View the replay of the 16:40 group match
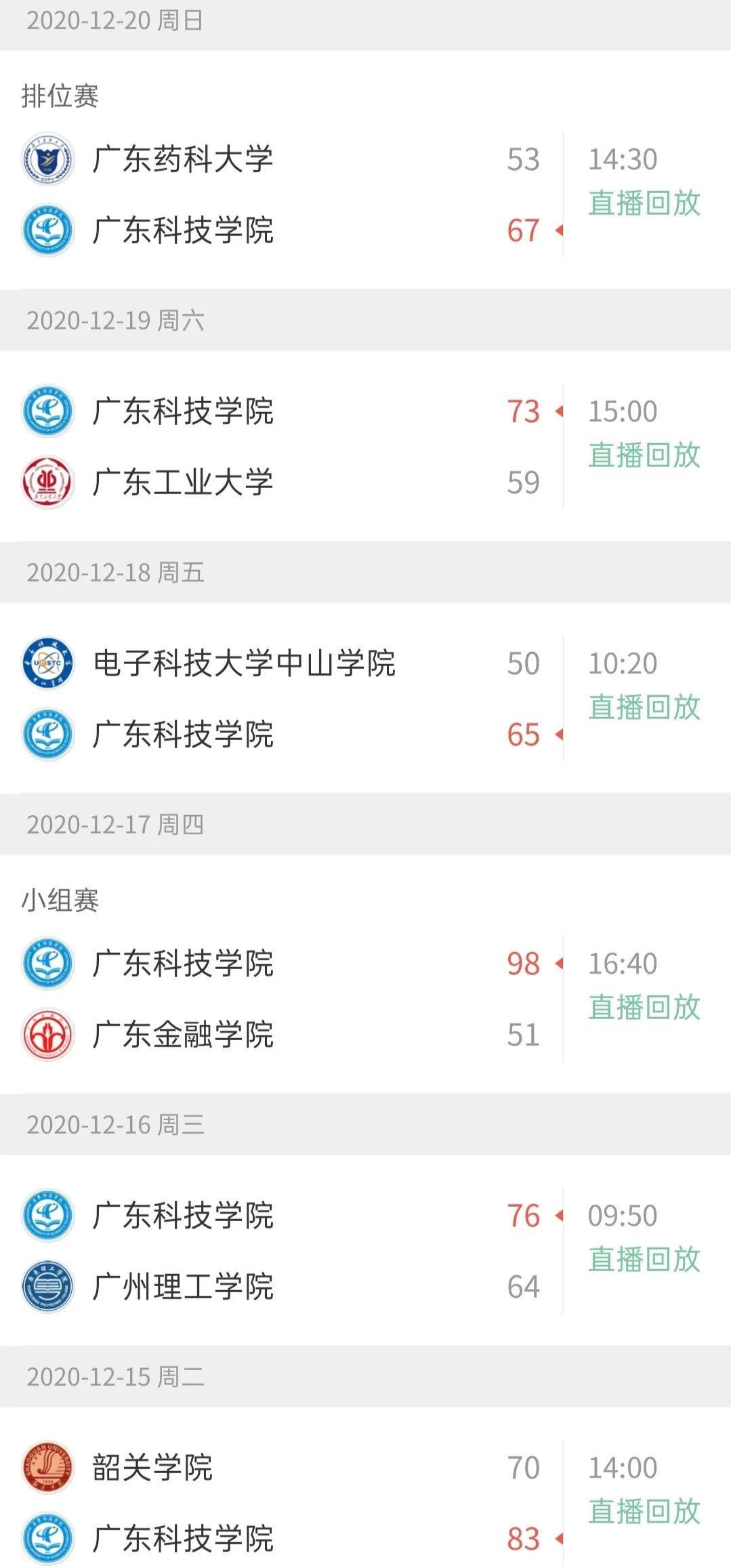Viewport: 731px width, 1568px height. coord(644,1008)
